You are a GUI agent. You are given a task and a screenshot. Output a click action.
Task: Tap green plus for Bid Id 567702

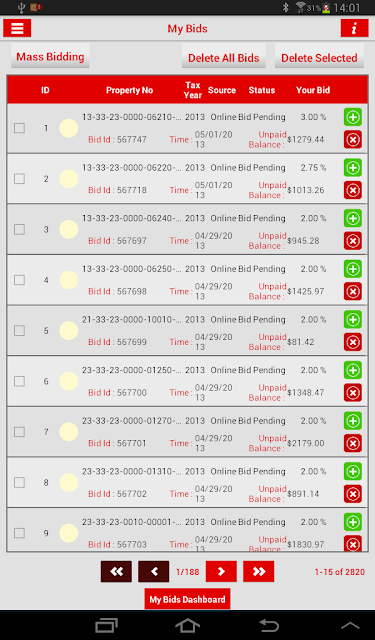tap(353, 471)
